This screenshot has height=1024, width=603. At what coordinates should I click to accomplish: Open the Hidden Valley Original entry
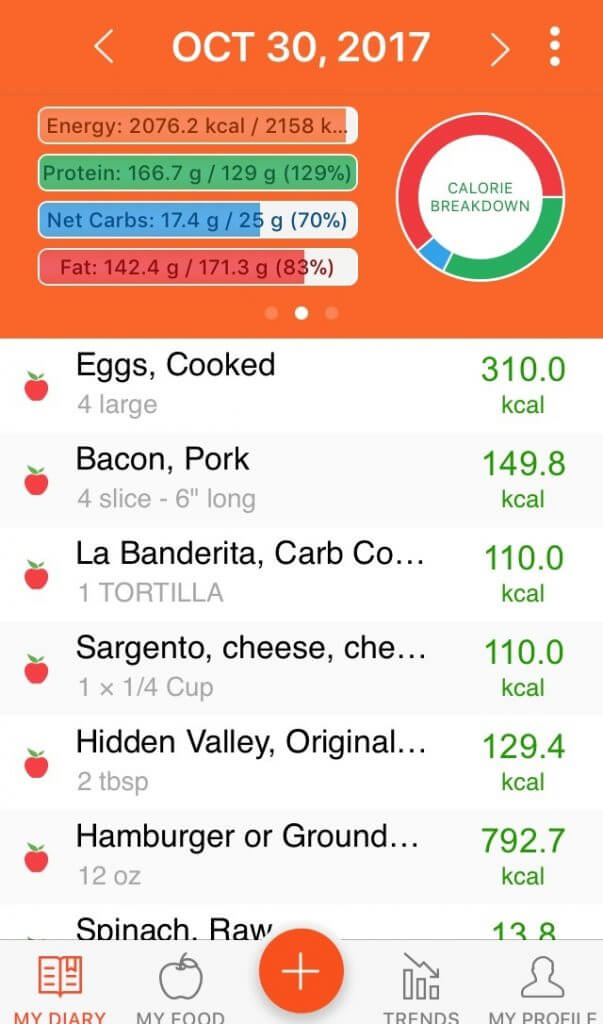(x=301, y=763)
